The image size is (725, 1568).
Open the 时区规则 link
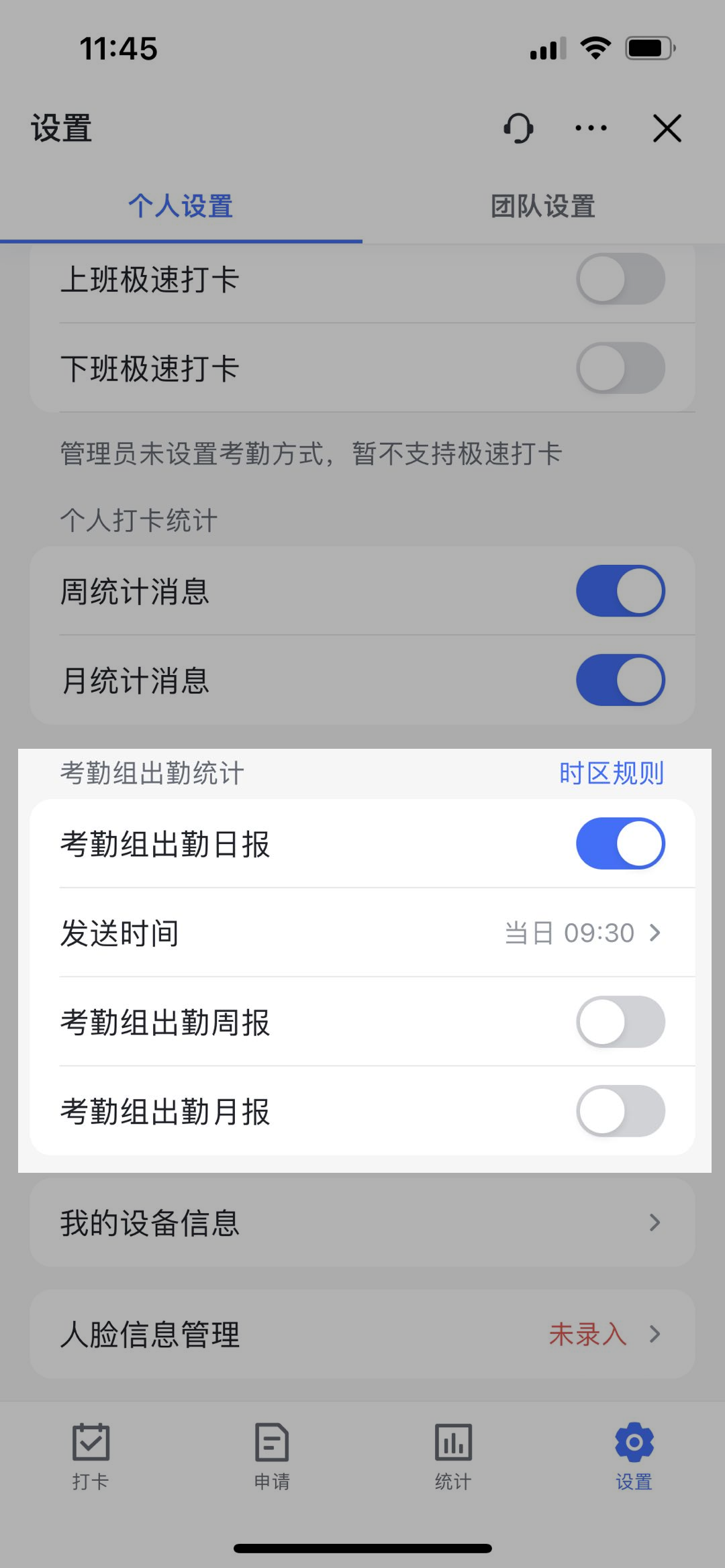(x=612, y=773)
